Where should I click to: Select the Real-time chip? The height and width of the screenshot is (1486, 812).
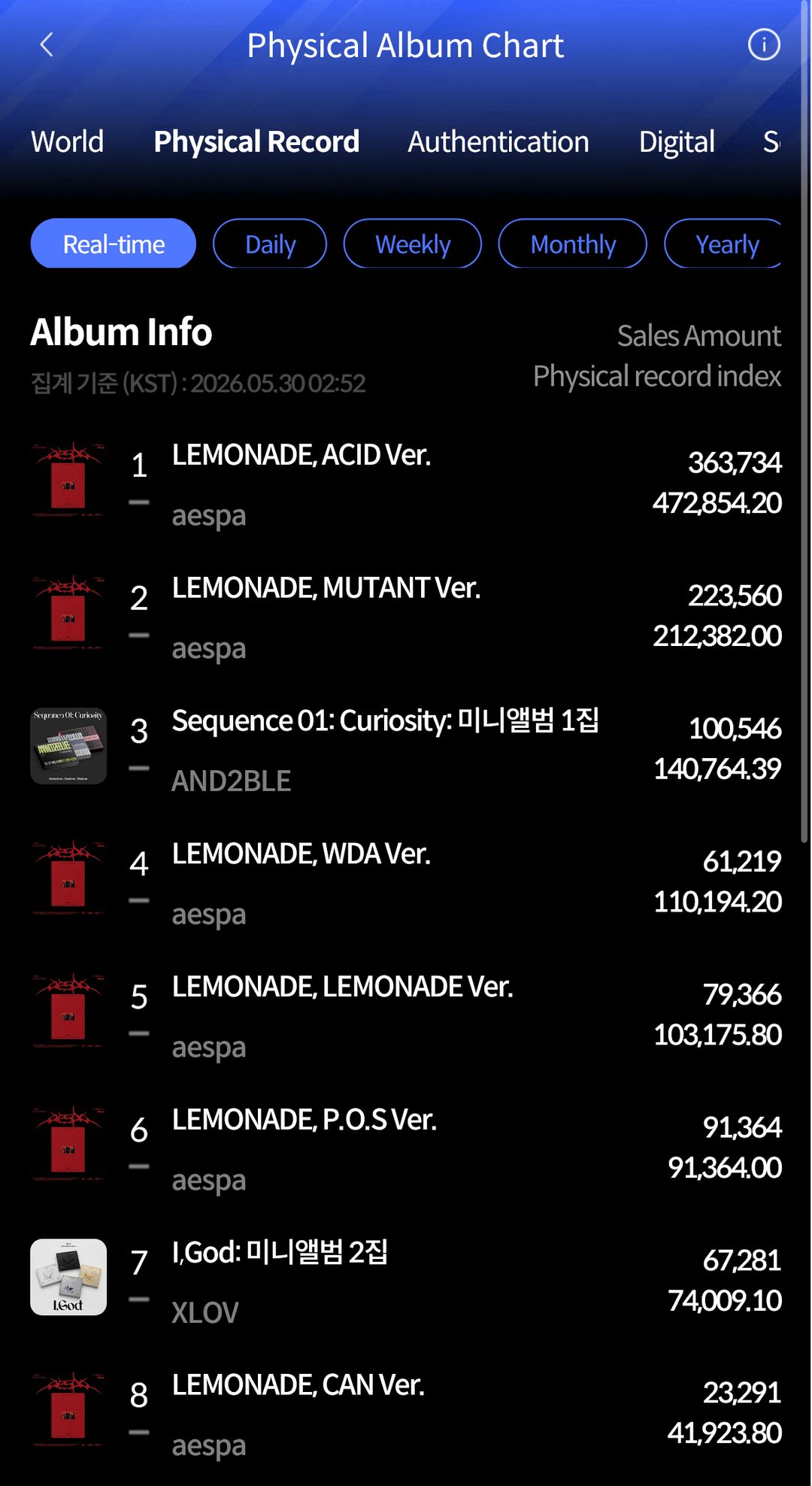tap(114, 244)
